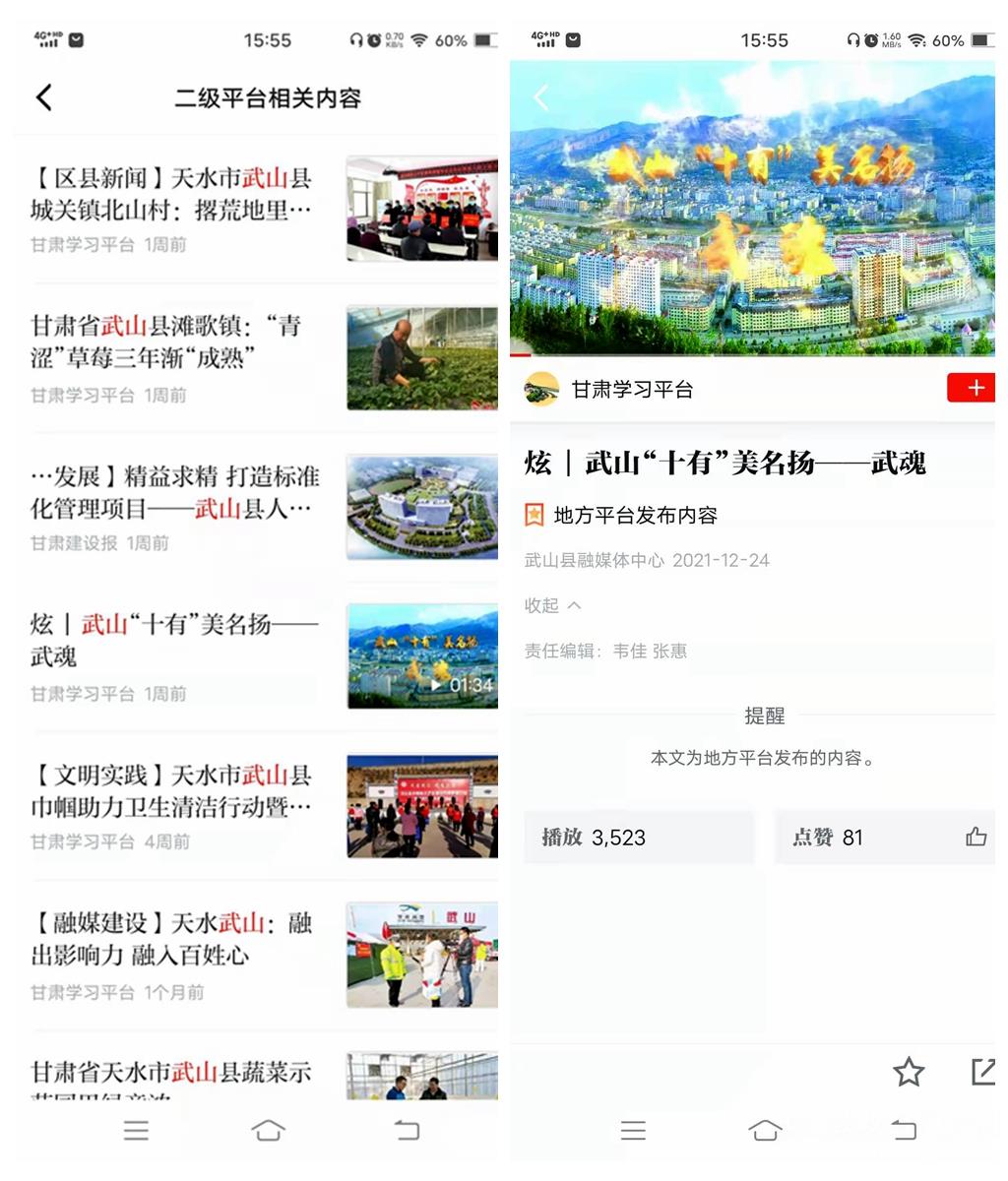Open the 甘肃学习平台 account profile

pyautogui.click(x=632, y=390)
